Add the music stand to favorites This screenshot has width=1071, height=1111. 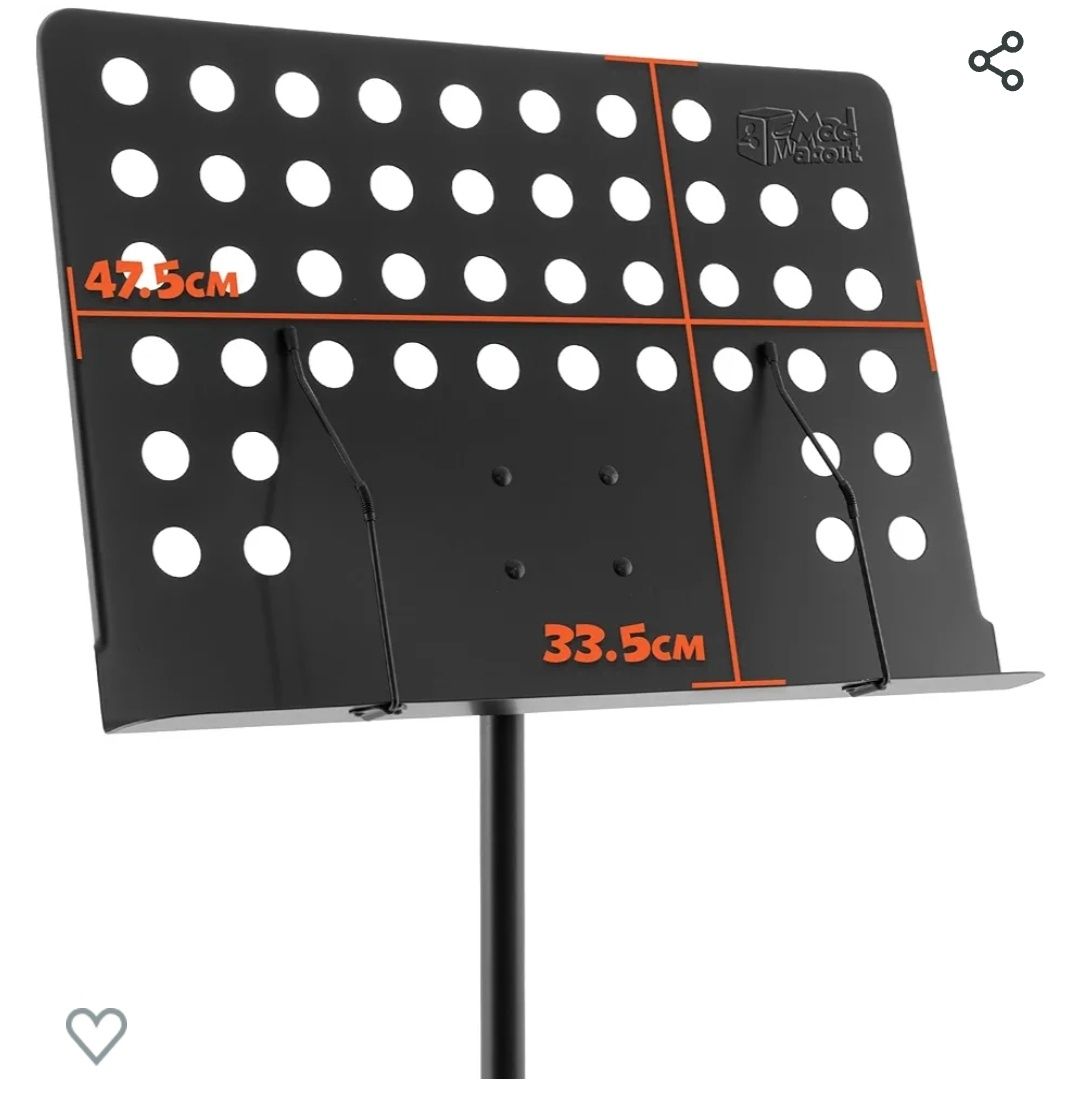(x=97, y=1034)
